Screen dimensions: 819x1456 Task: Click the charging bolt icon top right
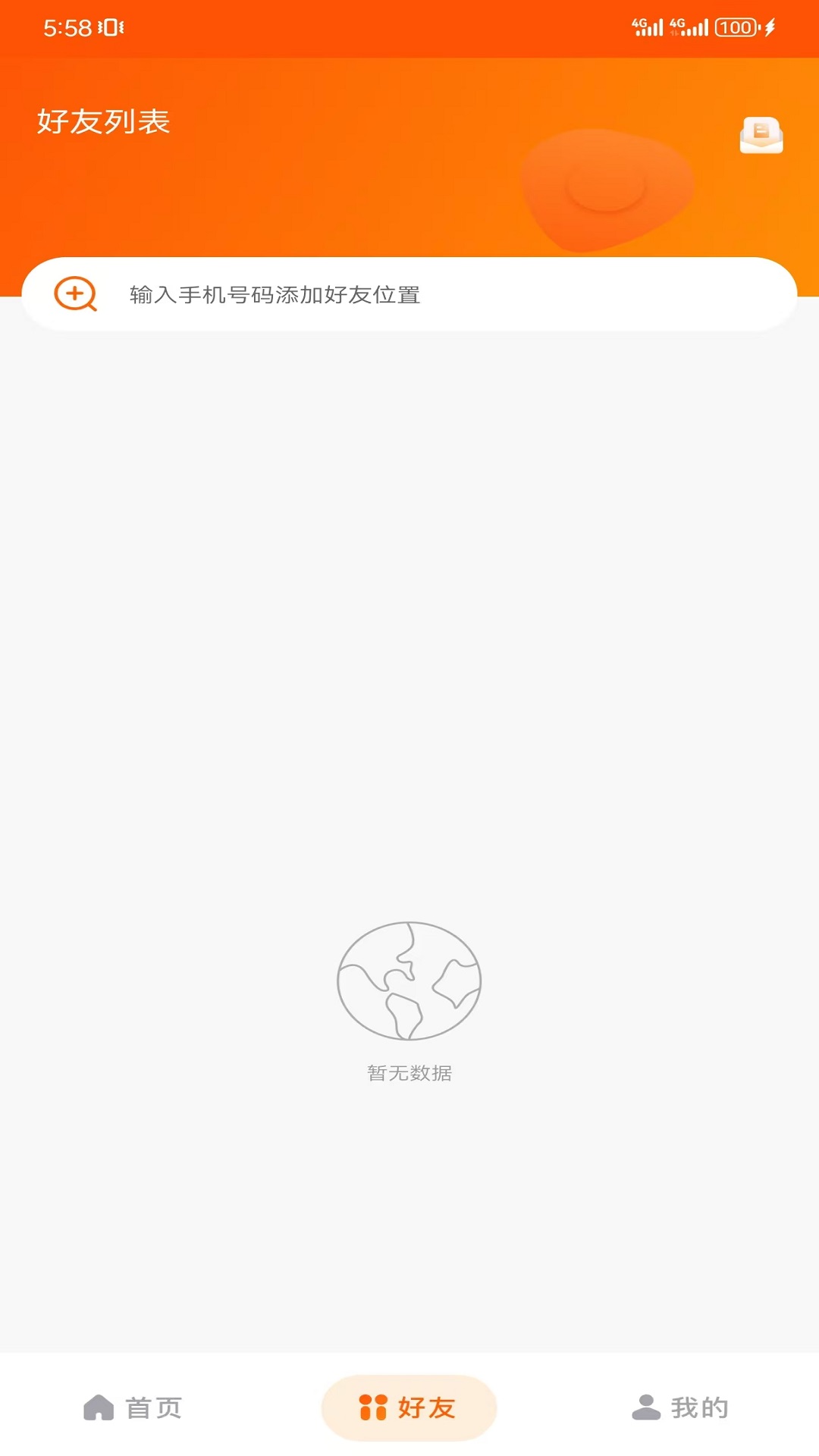click(x=768, y=27)
